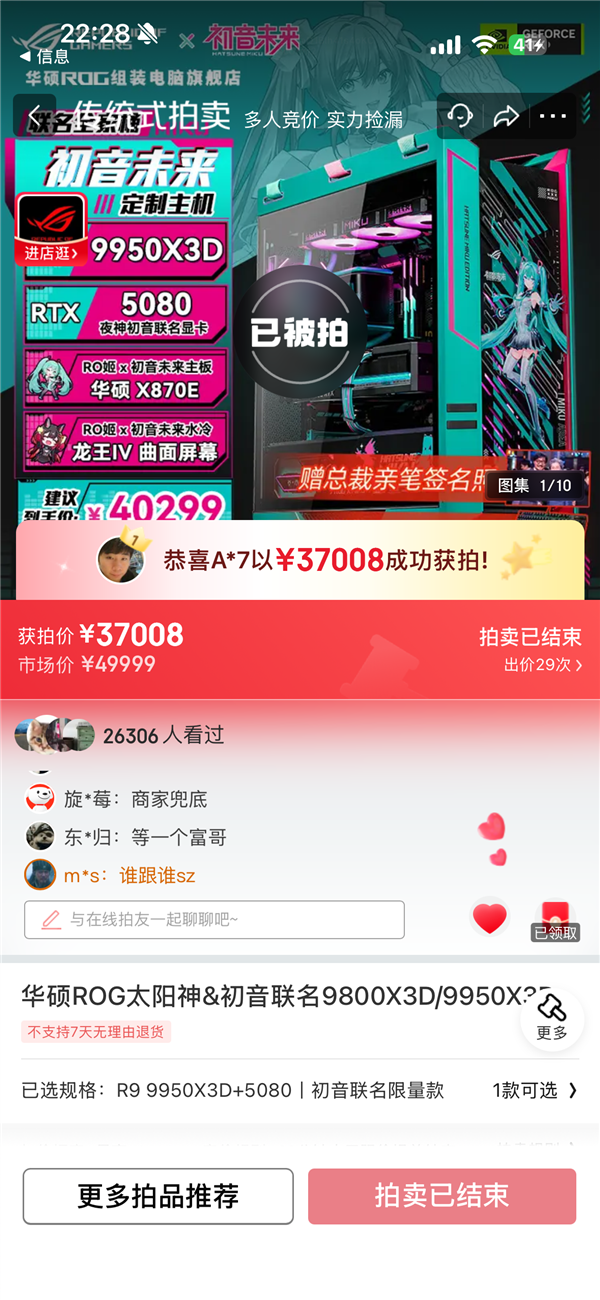Like the auction with red heart
Viewport: 600px width, 1300px height.
click(x=489, y=918)
